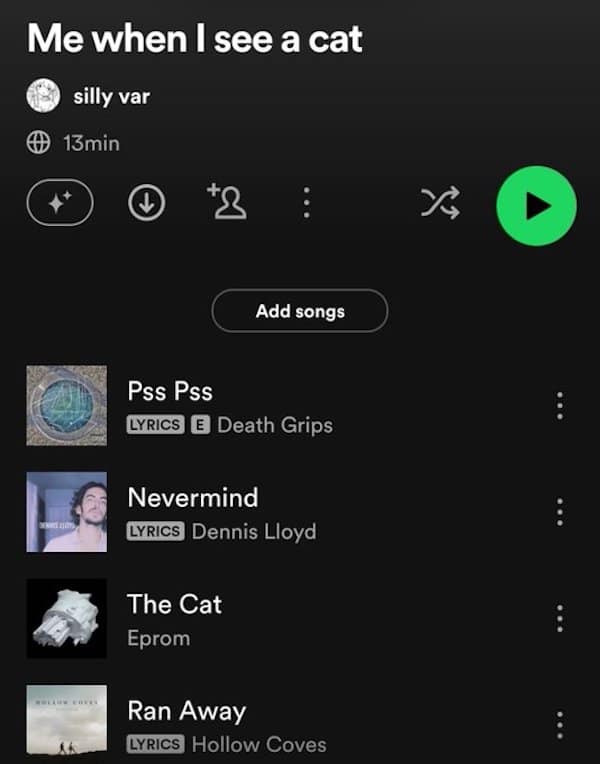Open the playlist's three-dot options menu
This screenshot has width=600, height=764.
click(x=306, y=205)
